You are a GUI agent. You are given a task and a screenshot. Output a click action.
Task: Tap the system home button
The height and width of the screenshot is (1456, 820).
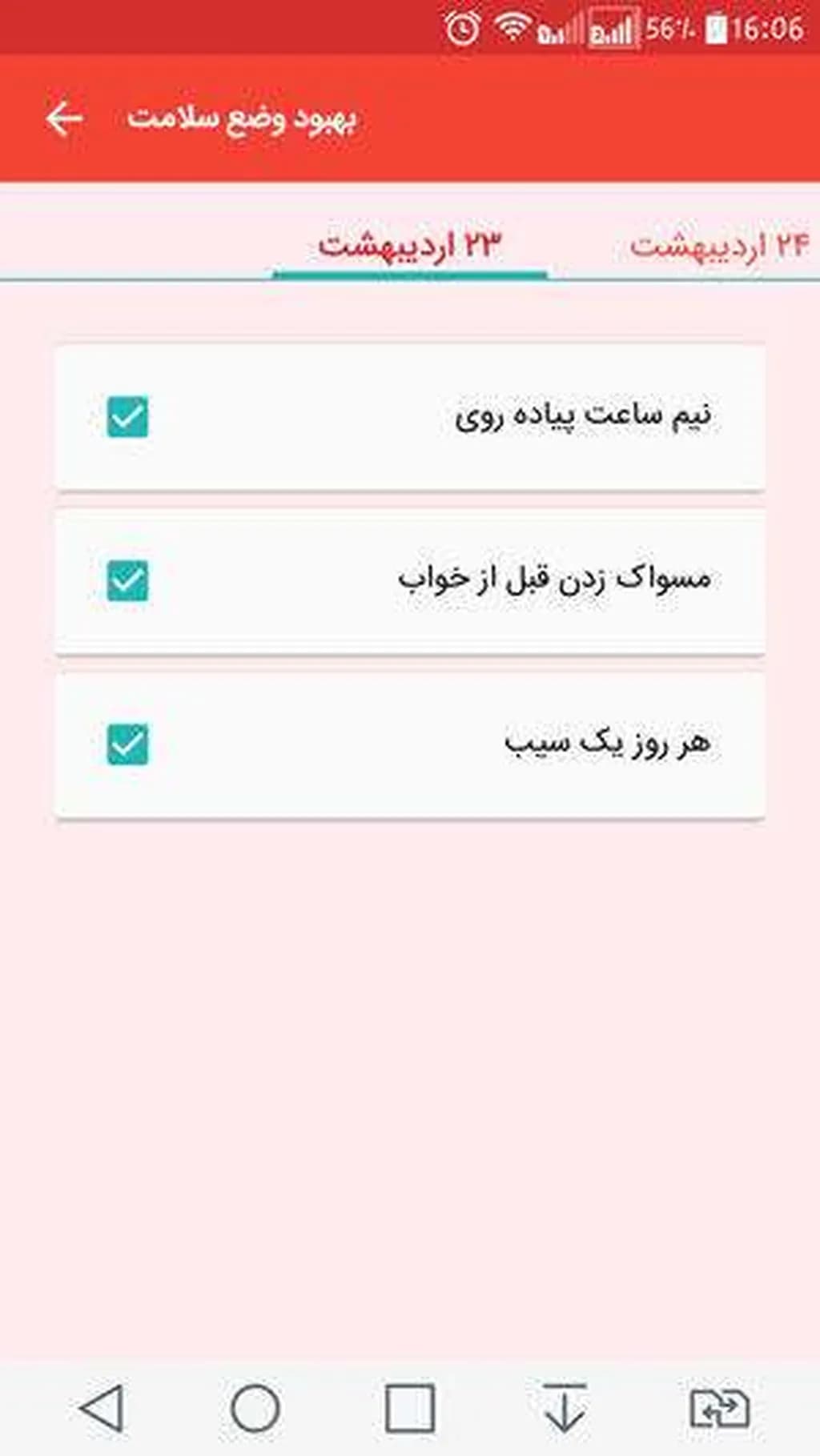(x=255, y=1408)
